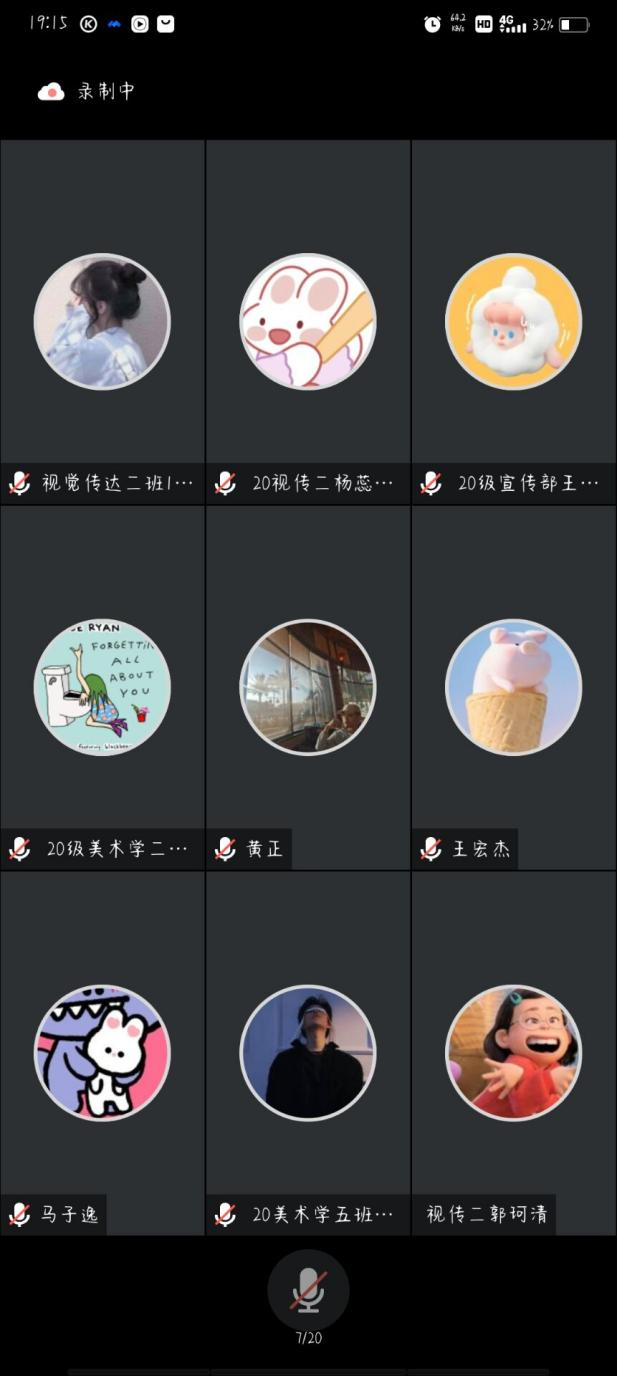617x1376 pixels.
Task: Unmute the microphone button at bottom
Action: click(x=308, y=1290)
